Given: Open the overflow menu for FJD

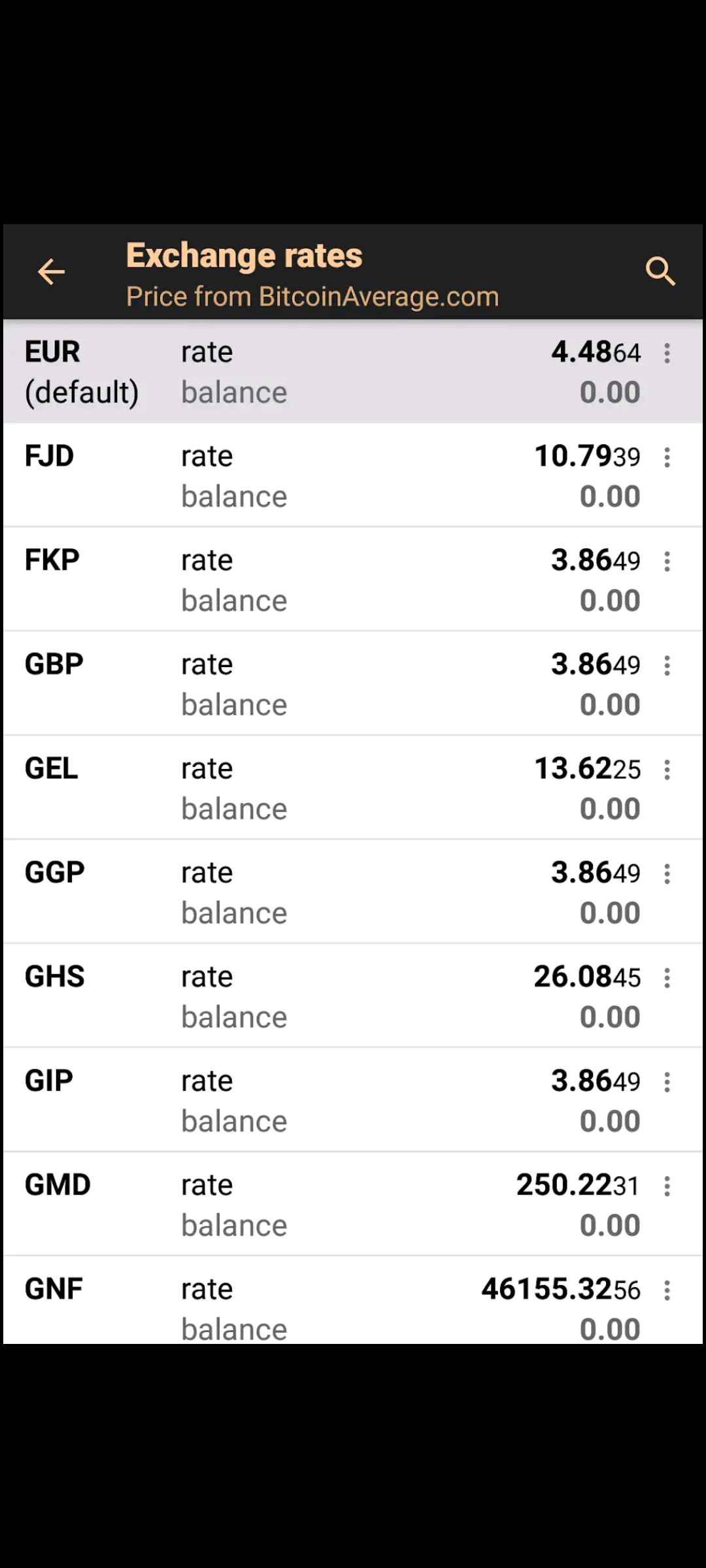Looking at the screenshot, I should pyautogui.click(x=667, y=457).
